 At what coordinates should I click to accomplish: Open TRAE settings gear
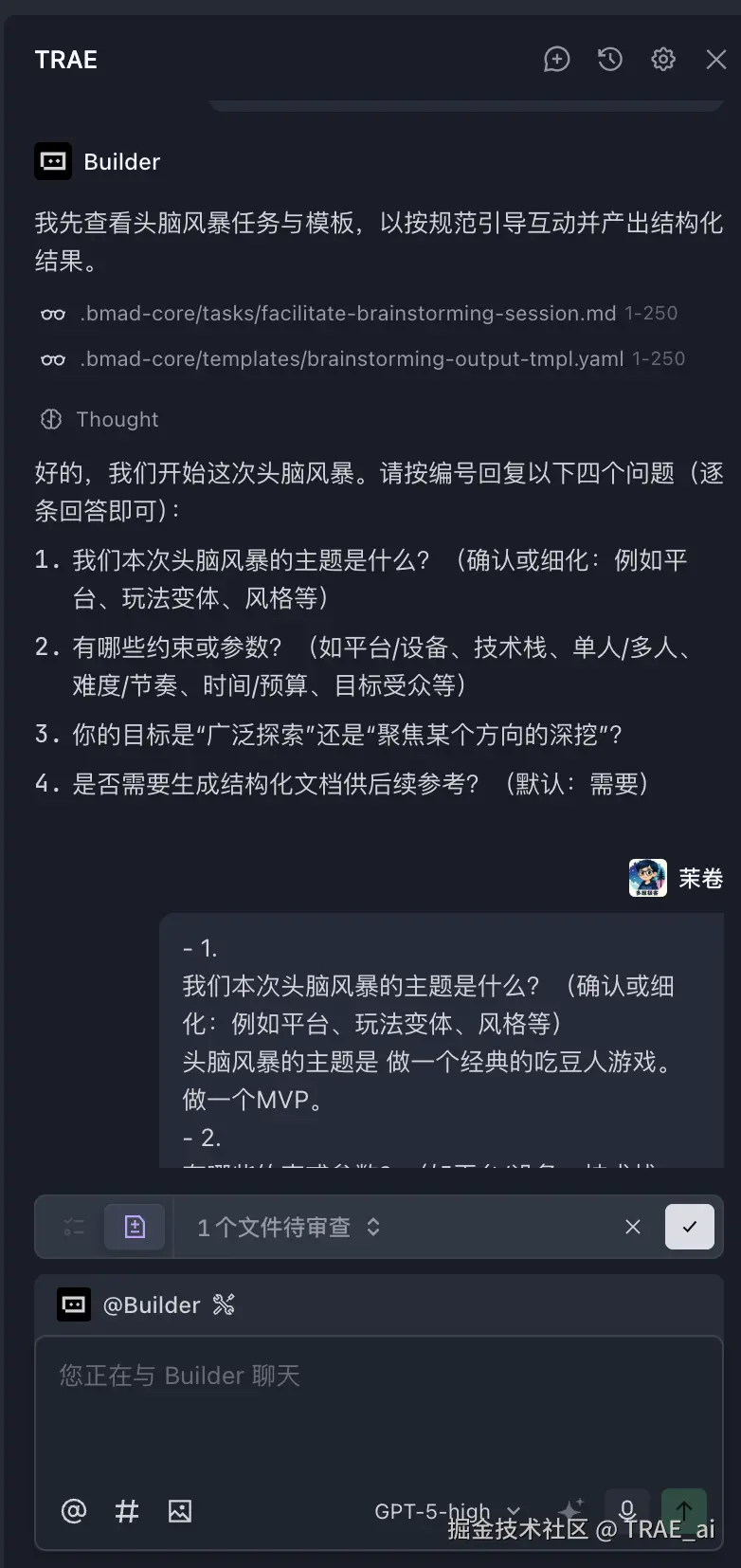pyautogui.click(x=663, y=60)
